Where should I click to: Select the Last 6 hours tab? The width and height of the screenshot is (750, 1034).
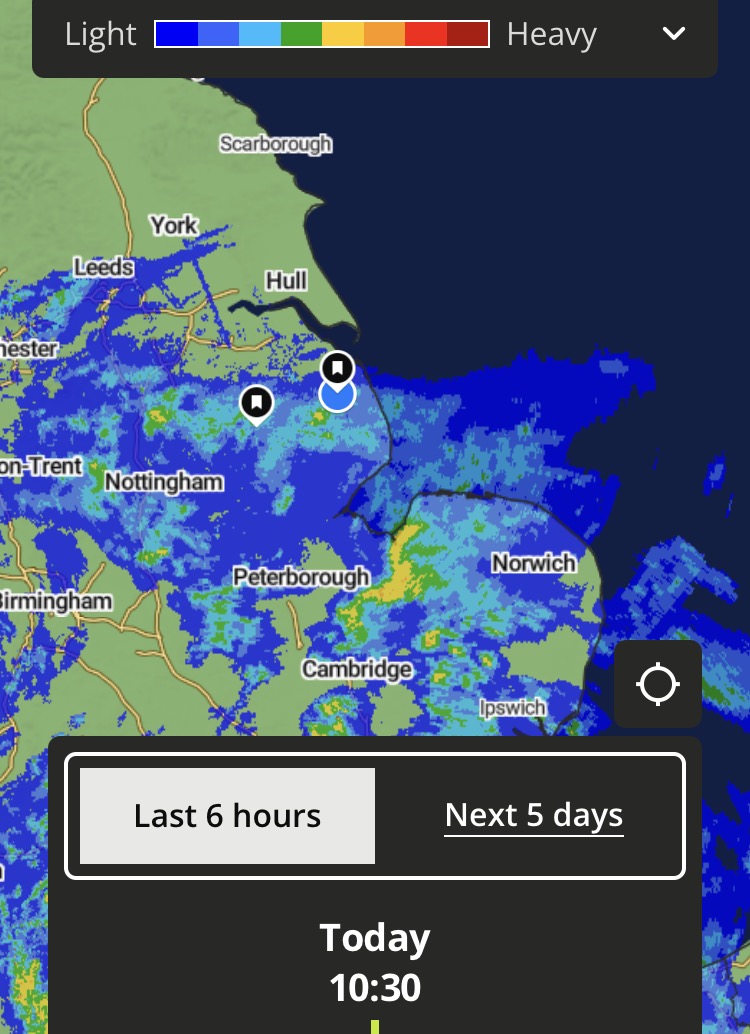227,816
